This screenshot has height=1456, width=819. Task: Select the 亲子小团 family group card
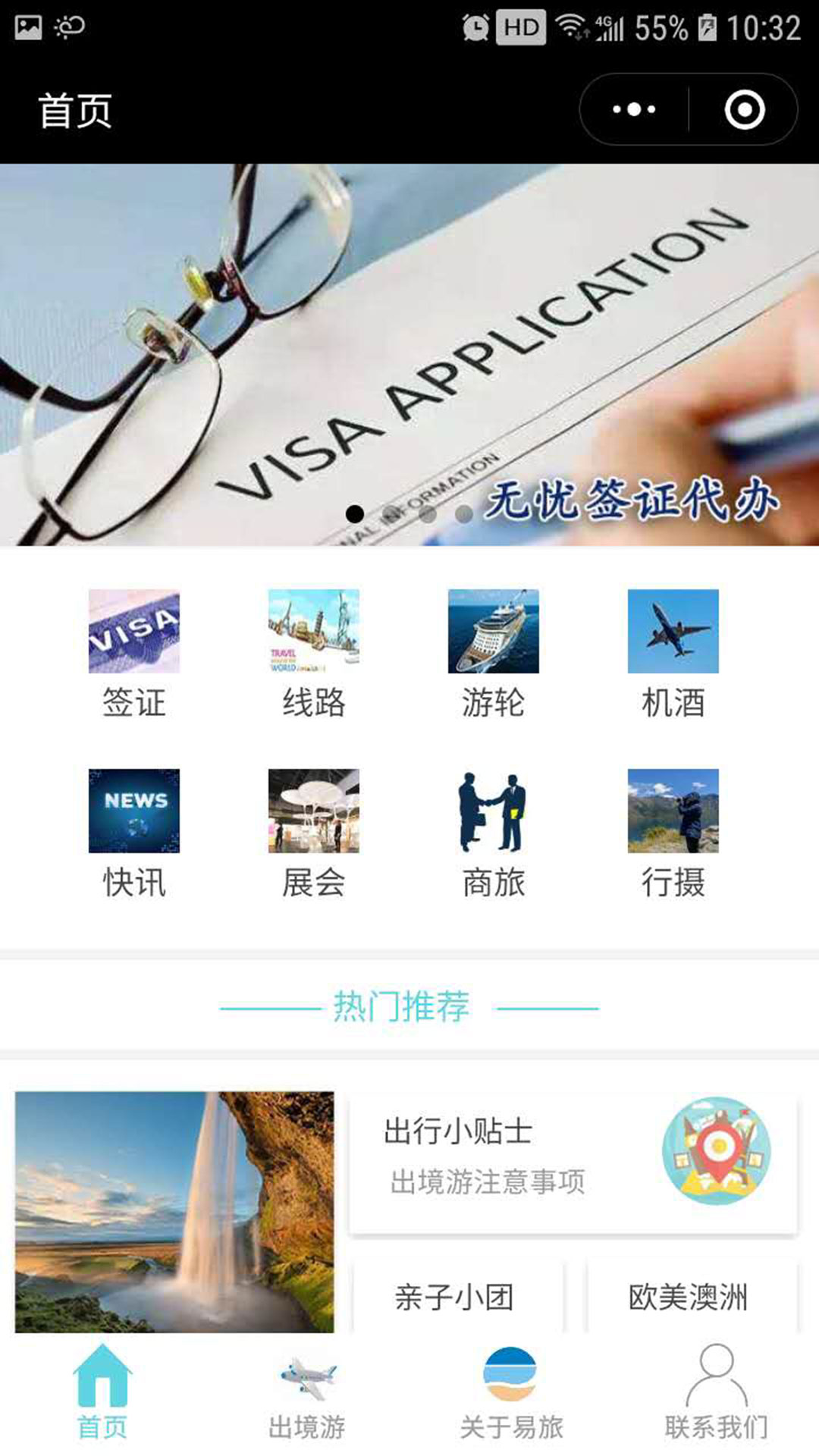(455, 1297)
